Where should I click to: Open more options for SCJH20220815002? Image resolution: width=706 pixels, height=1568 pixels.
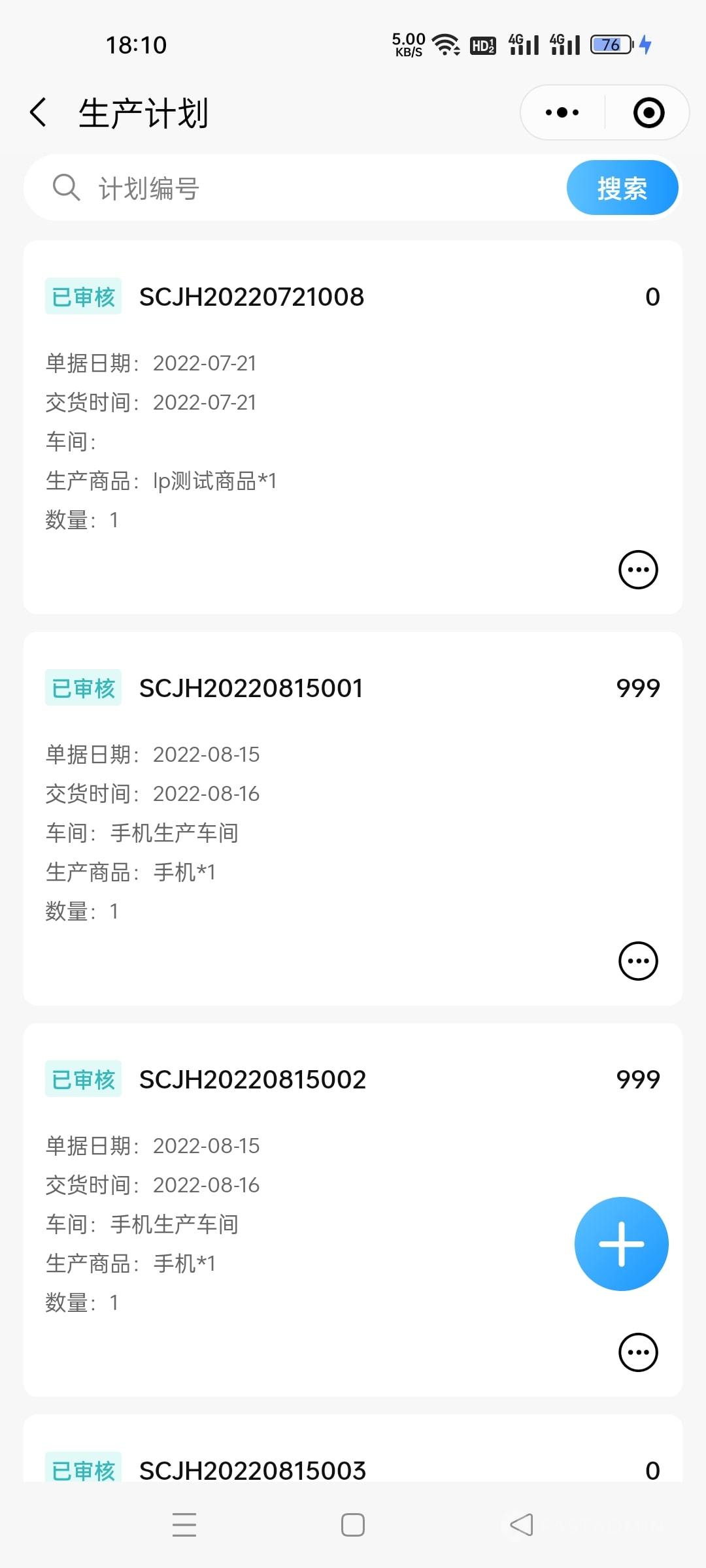638,1352
